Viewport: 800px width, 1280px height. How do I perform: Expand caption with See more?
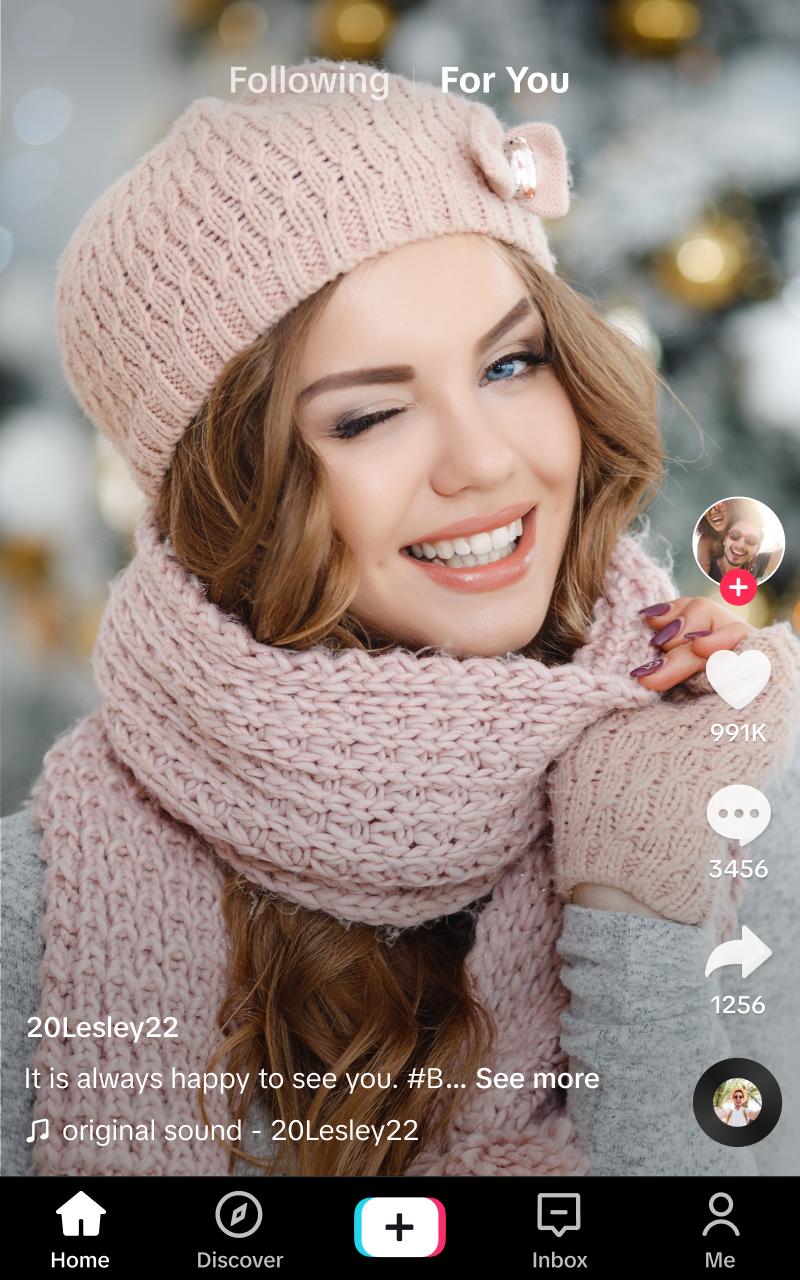537,1078
